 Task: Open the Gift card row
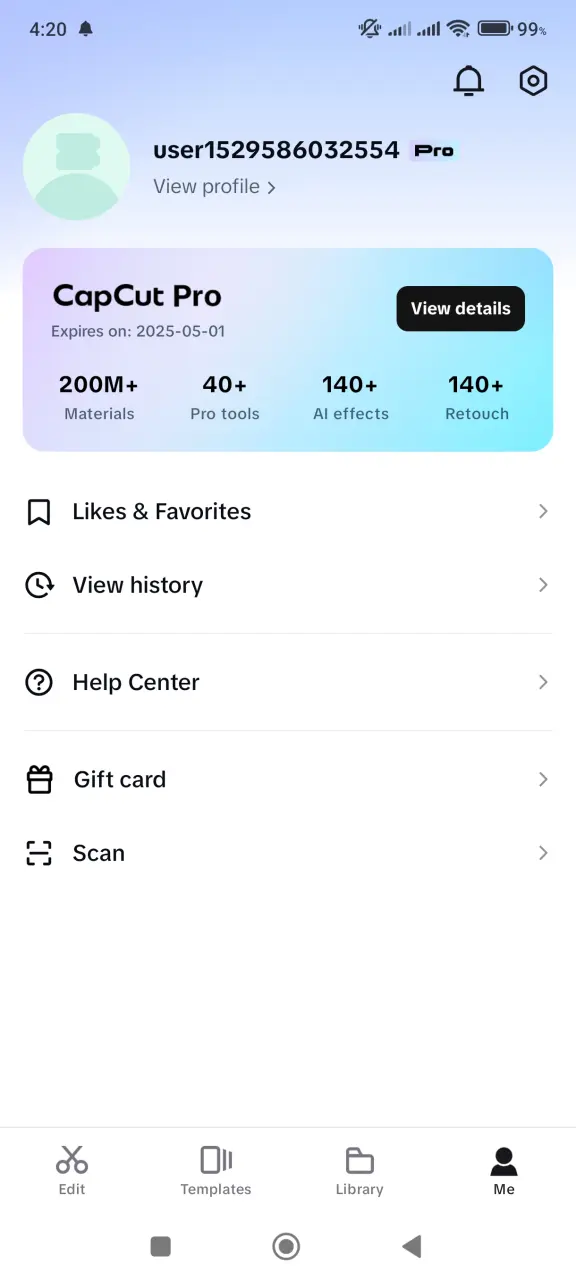[288, 779]
